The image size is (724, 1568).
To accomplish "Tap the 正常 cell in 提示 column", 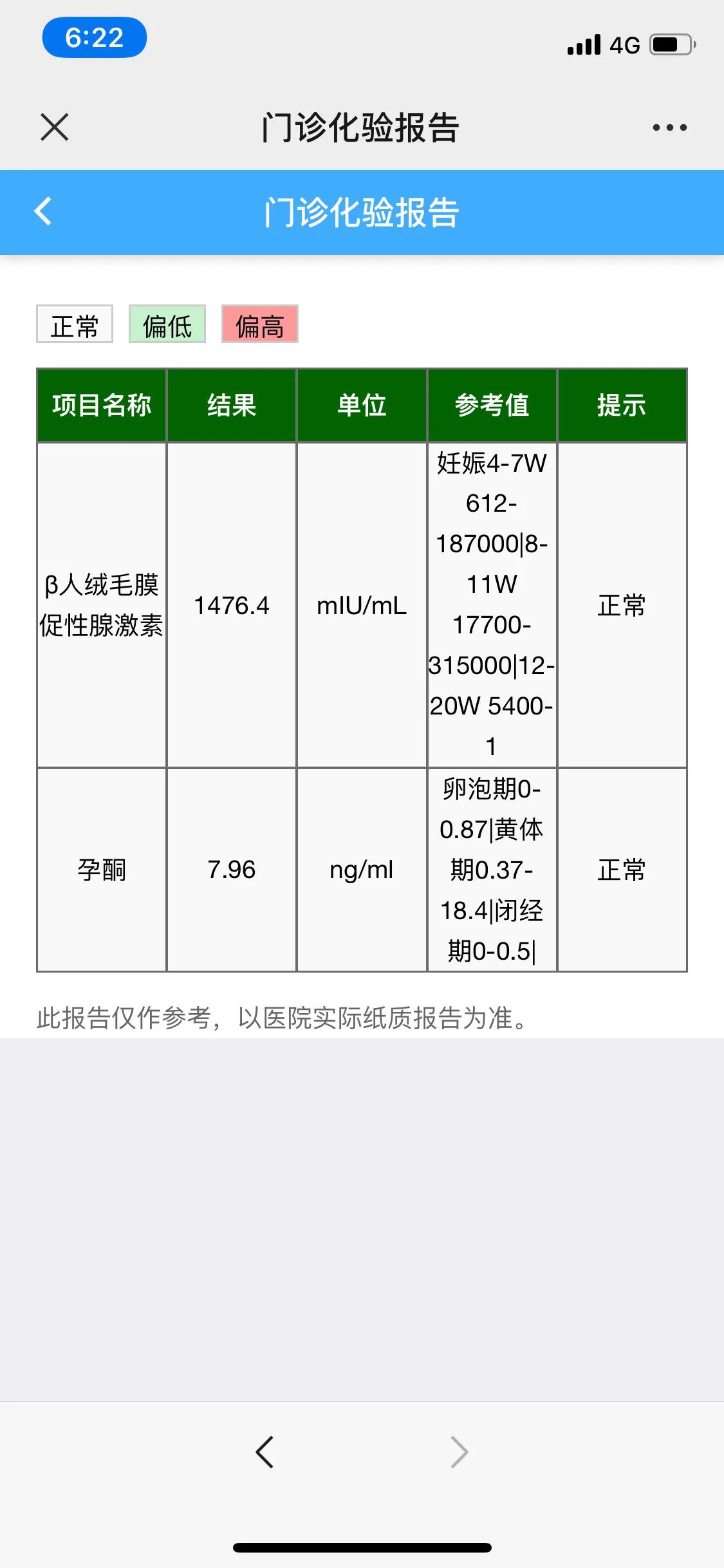I will (621, 605).
